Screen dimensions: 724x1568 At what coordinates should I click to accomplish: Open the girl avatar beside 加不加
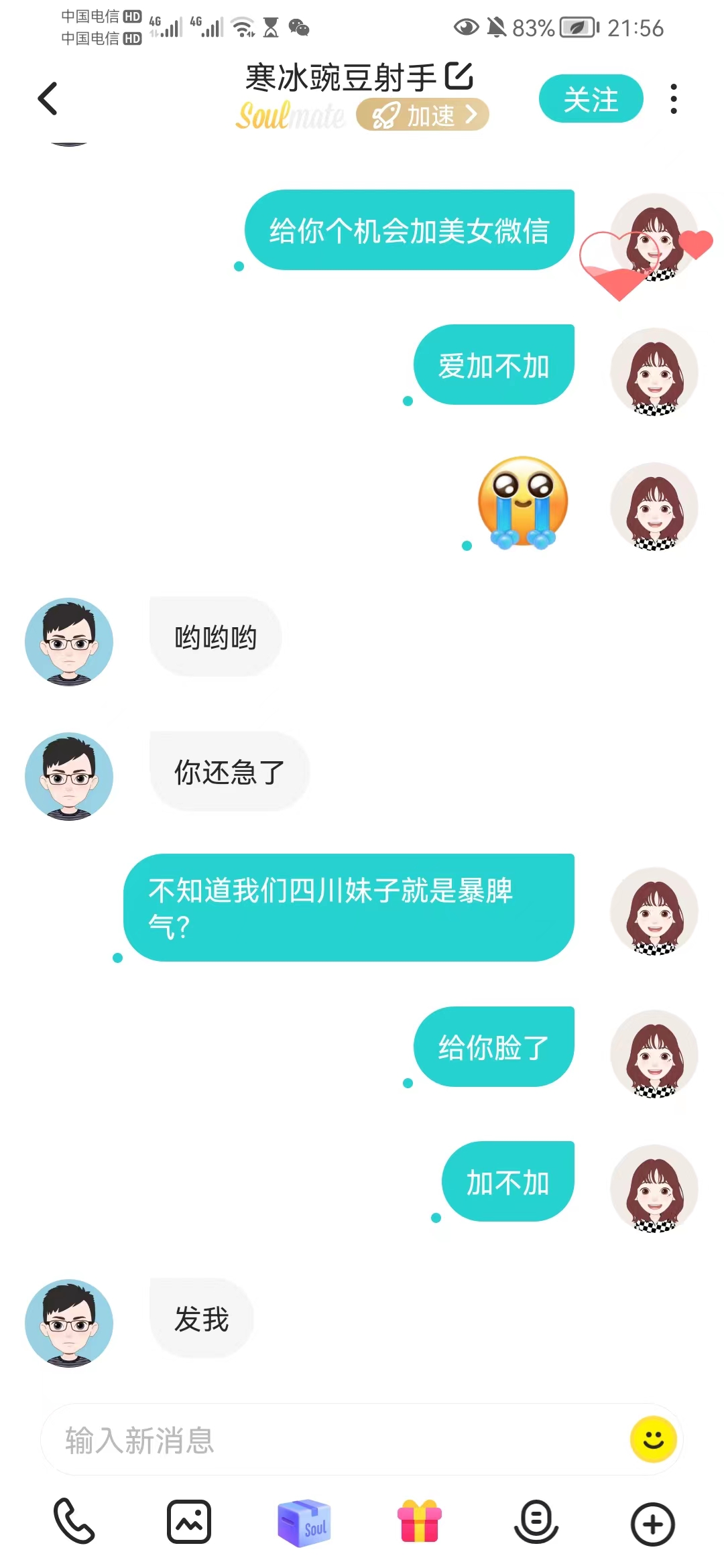tap(654, 1189)
